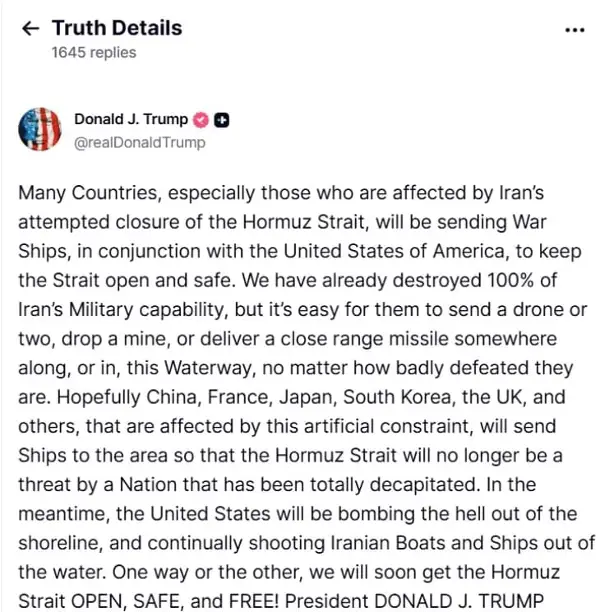The height and width of the screenshot is (612, 600).
Task: Open the @realDonaldTrump handle
Action: (x=140, y=143)
